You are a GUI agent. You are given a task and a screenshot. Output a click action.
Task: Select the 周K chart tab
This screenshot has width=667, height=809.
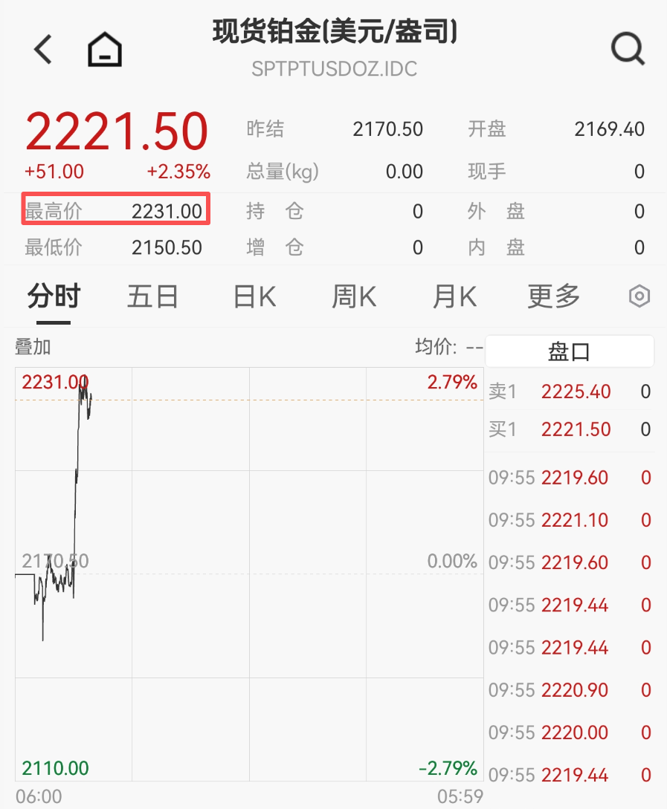(x=354, y=296)
